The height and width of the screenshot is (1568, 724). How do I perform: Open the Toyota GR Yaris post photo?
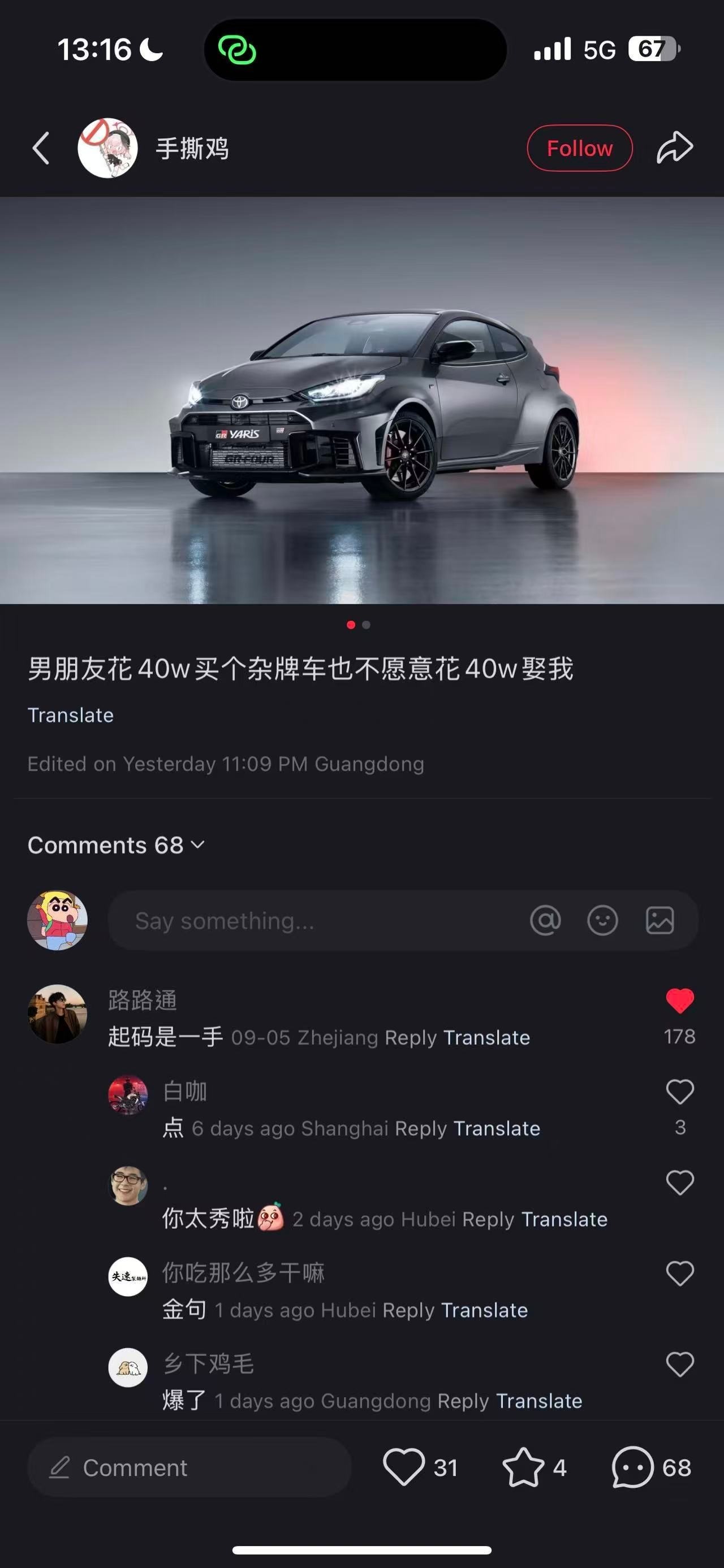[x=361, y=400]
